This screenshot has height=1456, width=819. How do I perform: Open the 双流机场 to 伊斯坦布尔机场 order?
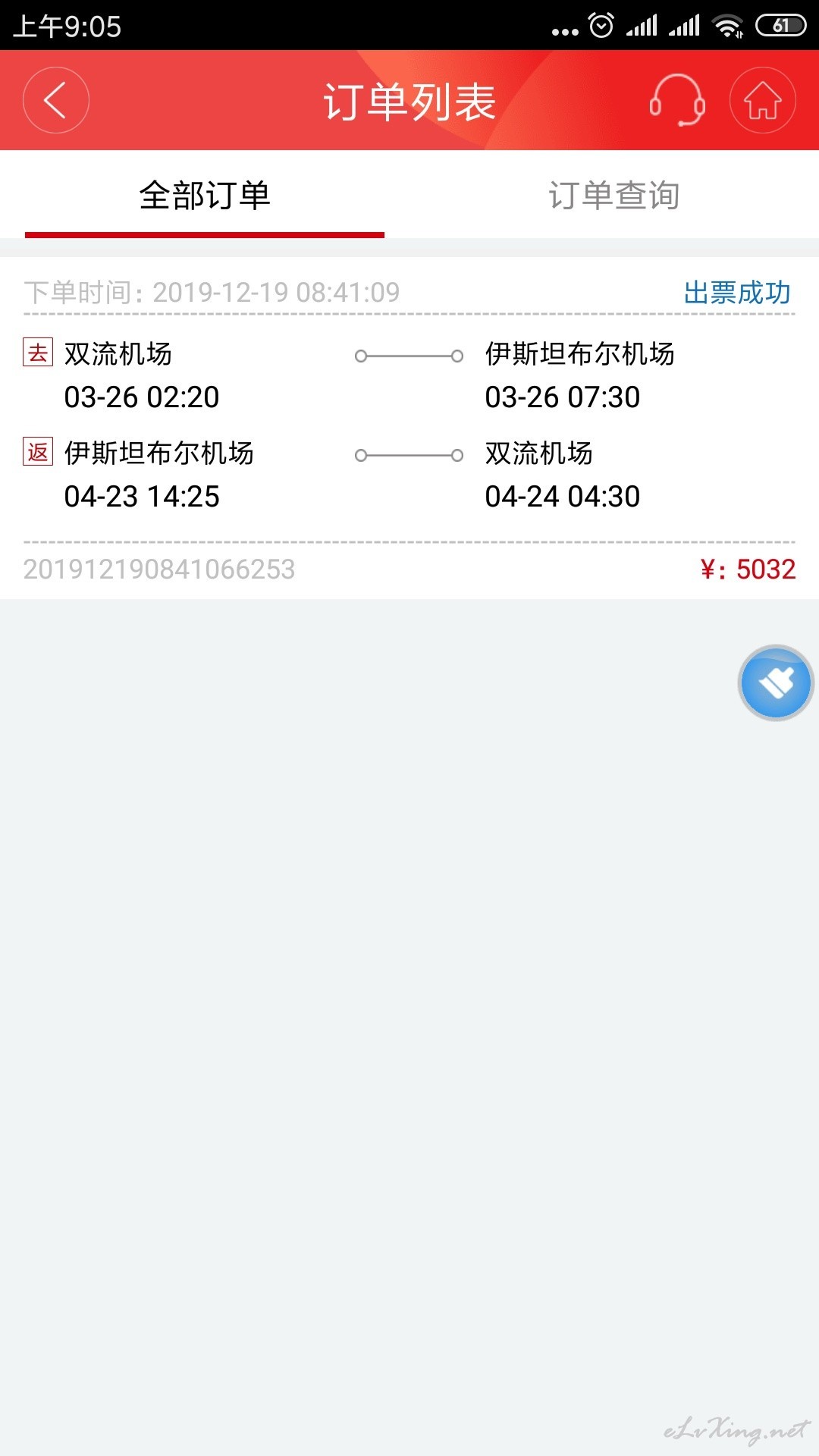click(409, 428)
